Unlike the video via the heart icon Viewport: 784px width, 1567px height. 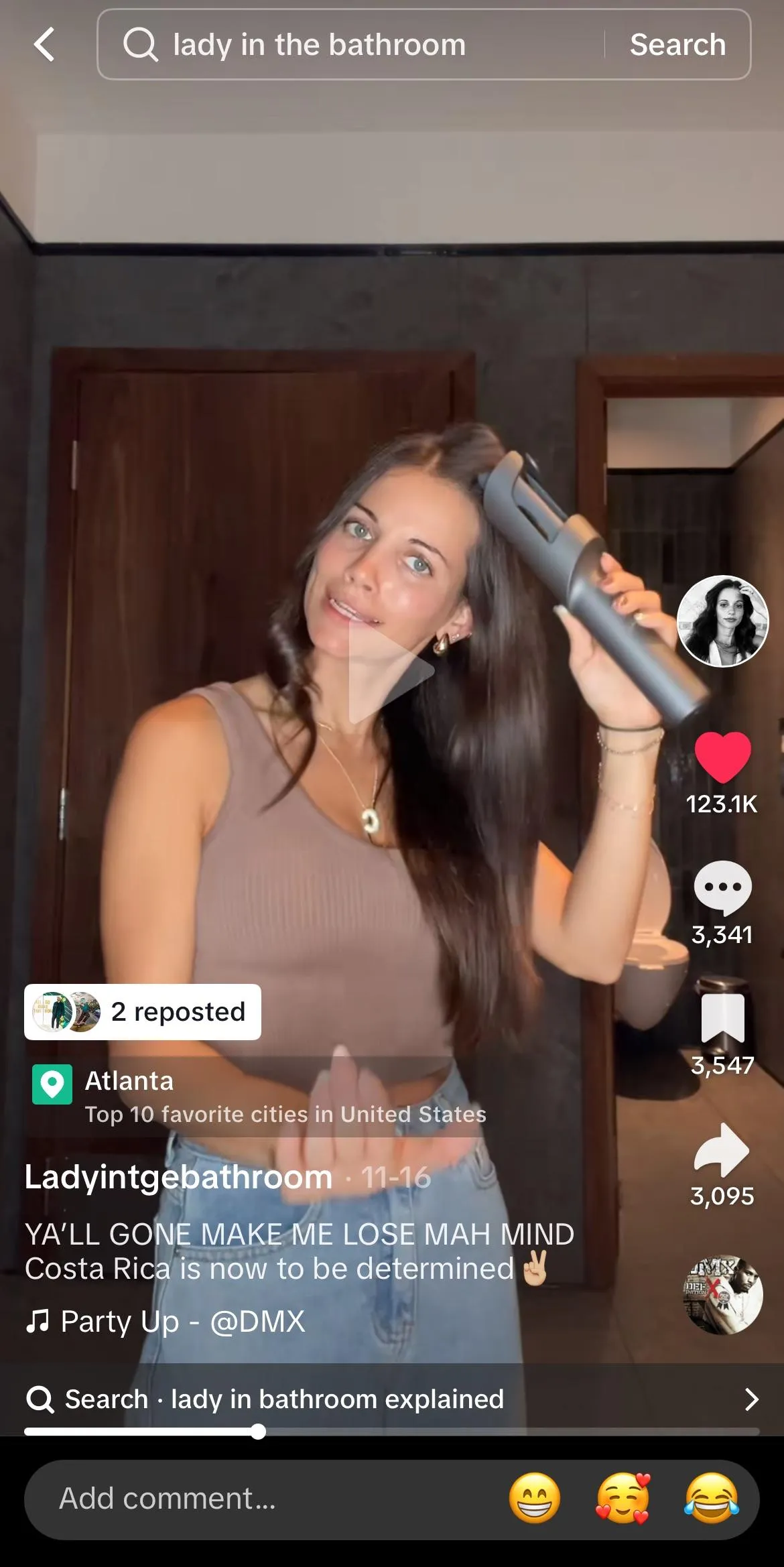click(722, 757)
